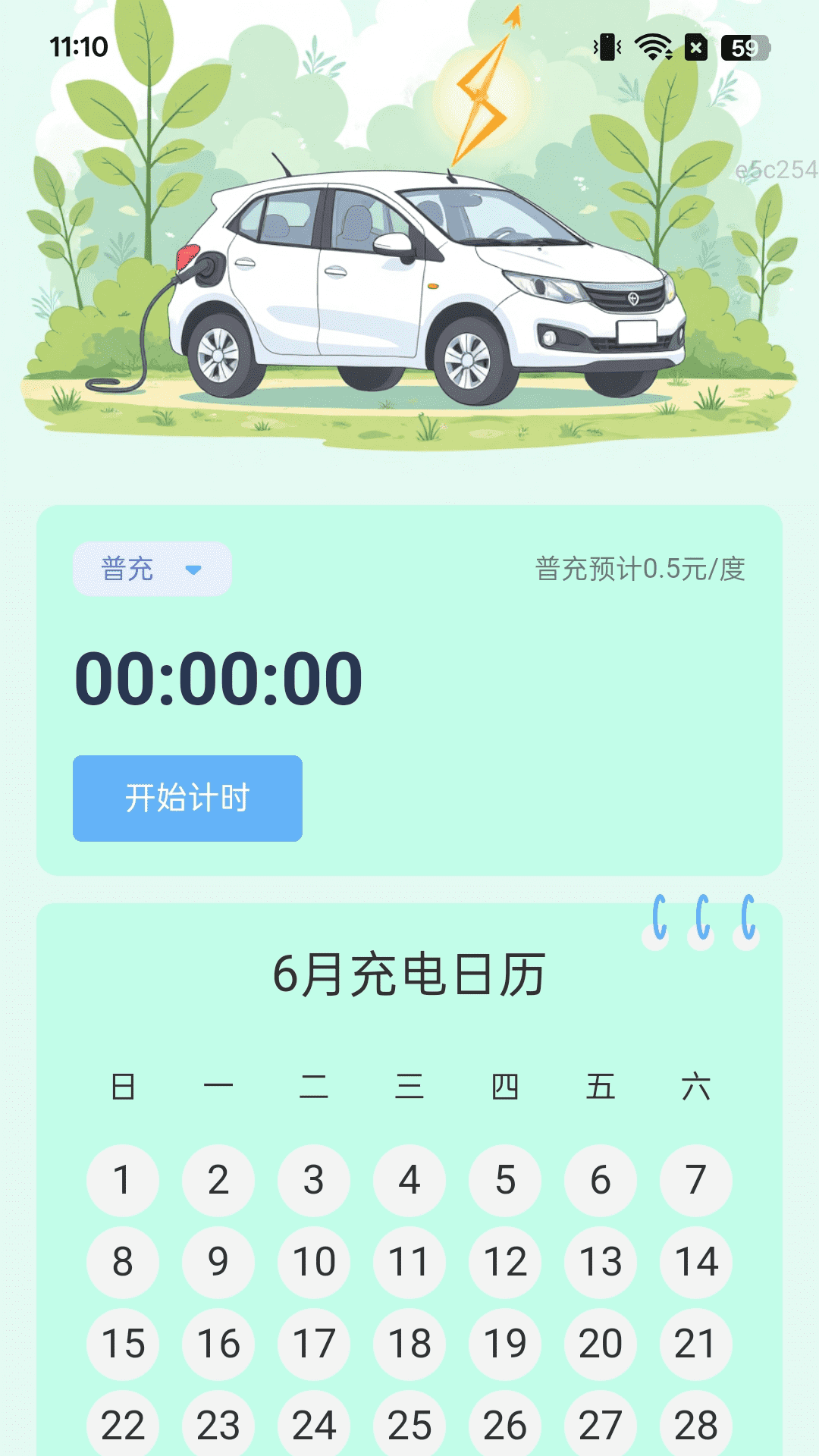Click the 6月充电日历 calendar title

coord(409,976)
